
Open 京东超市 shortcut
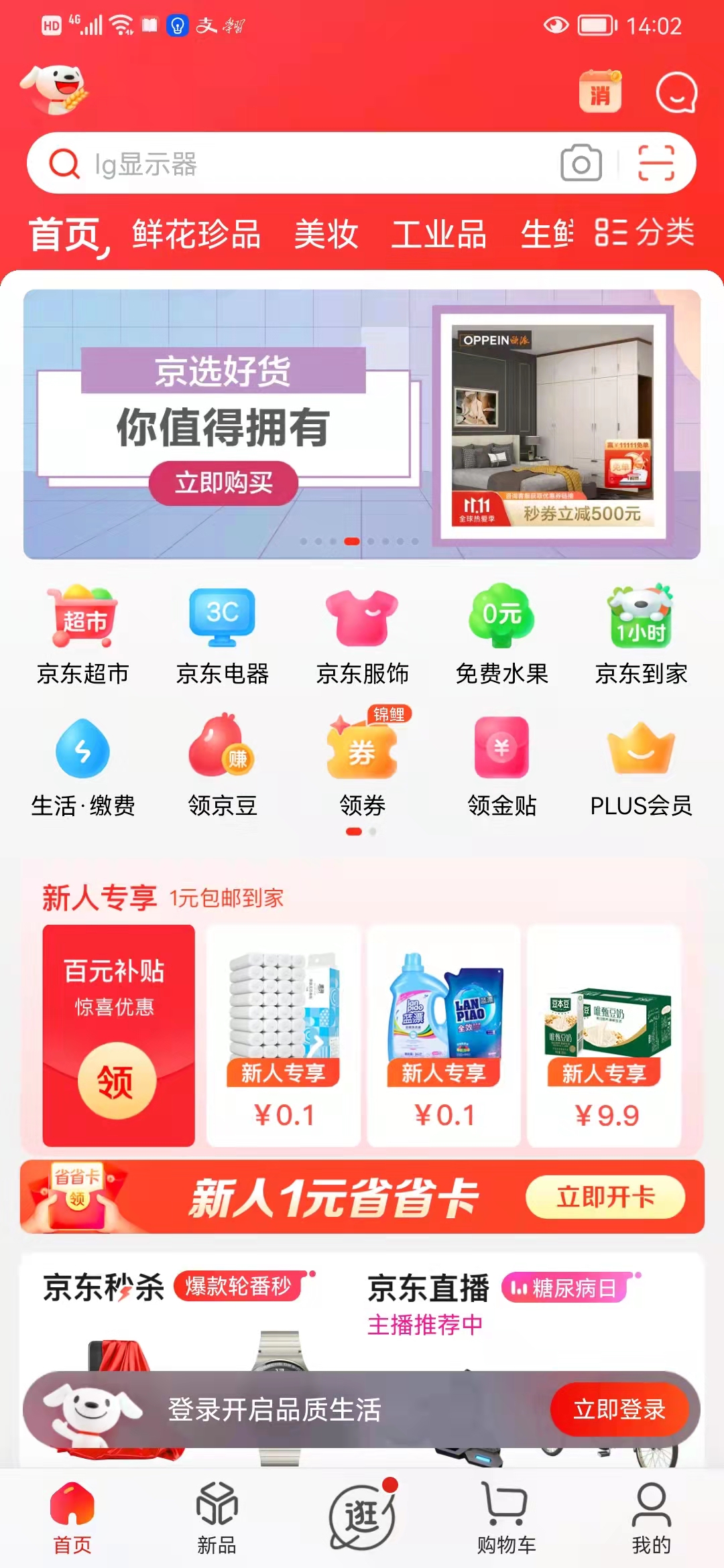tap(83, 633)
